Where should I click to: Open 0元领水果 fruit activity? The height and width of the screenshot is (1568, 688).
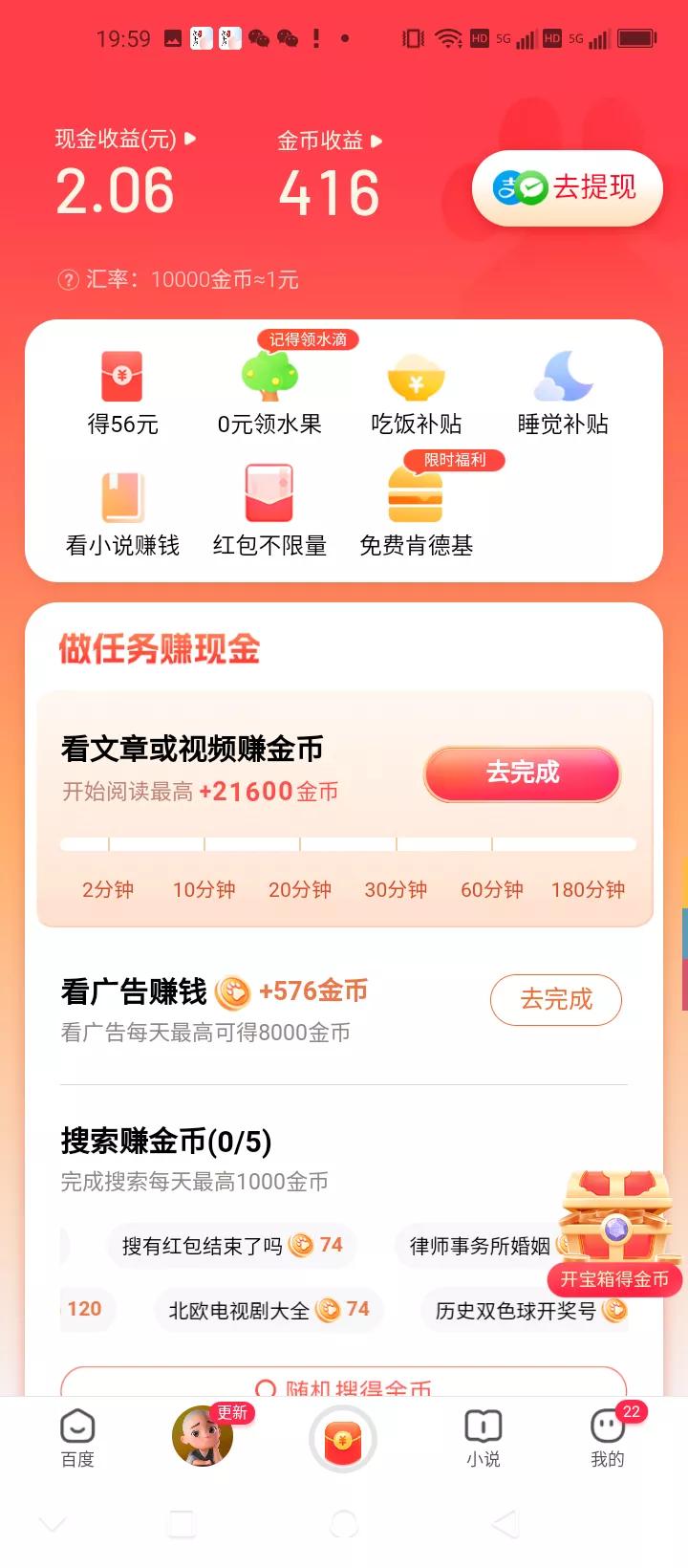click(x=269, y=392)
